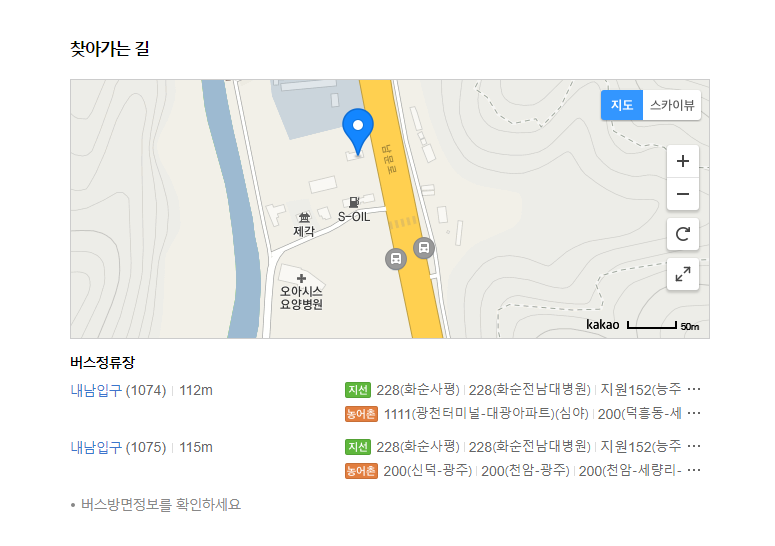
Task: Tap the left bus stop marker on map
Action: (396, 259)
